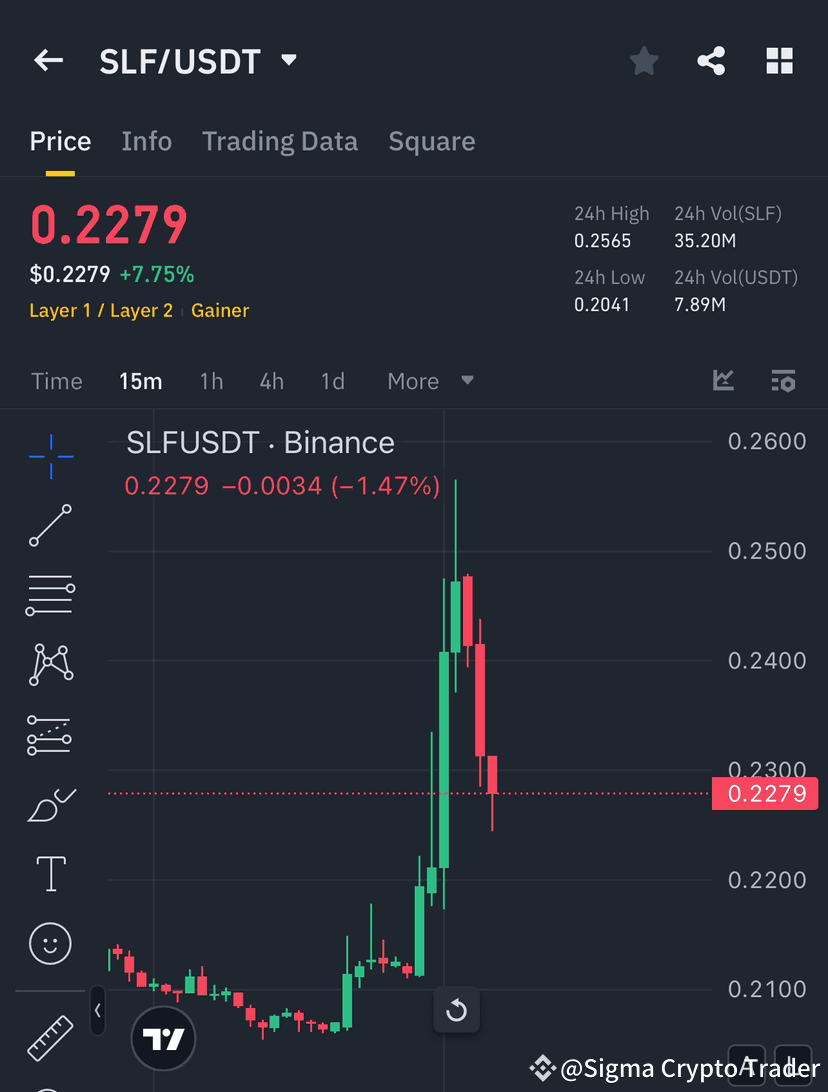This screenshot has height=1092, width=828.
Task: Select the crosshair cursor tool
Action: (50, 455)
